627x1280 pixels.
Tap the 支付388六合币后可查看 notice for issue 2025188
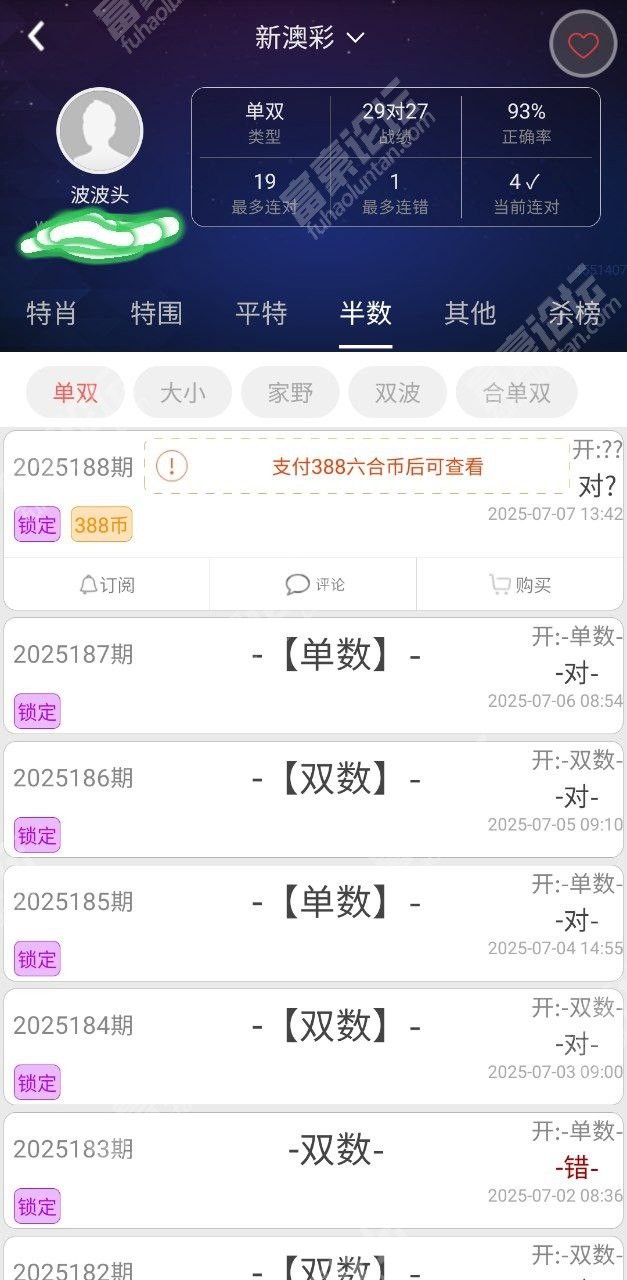357,466
